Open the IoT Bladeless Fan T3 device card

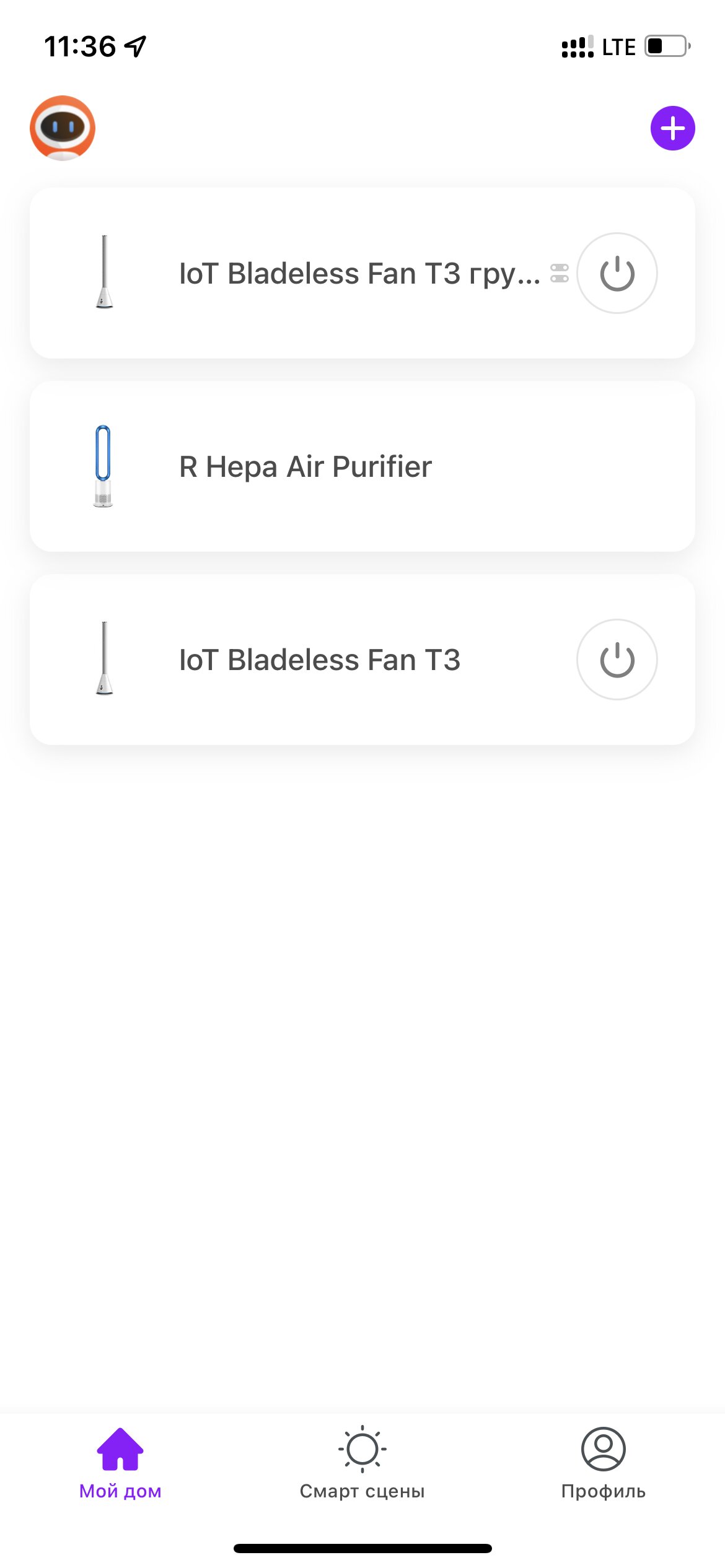coord(362,660)
